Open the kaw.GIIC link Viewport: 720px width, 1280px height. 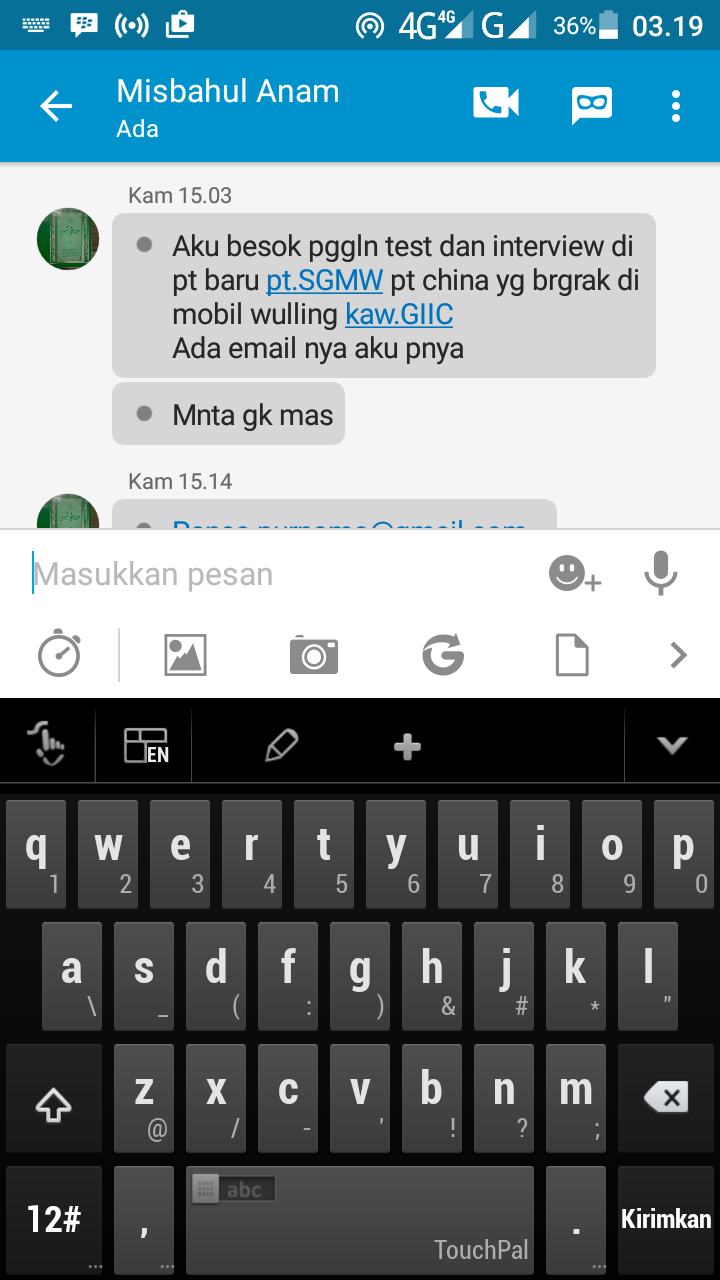[399, 315]
